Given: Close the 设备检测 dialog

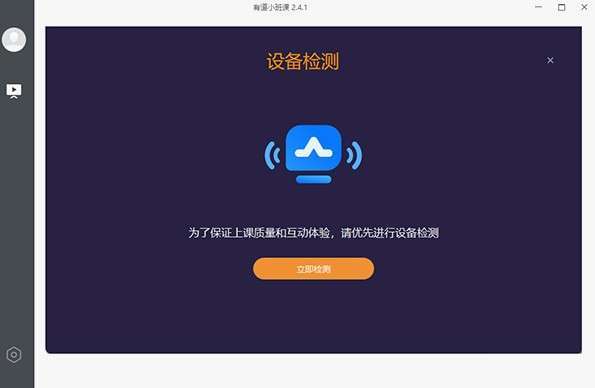Looking at the screenshot, I should [x=550, y=60].
